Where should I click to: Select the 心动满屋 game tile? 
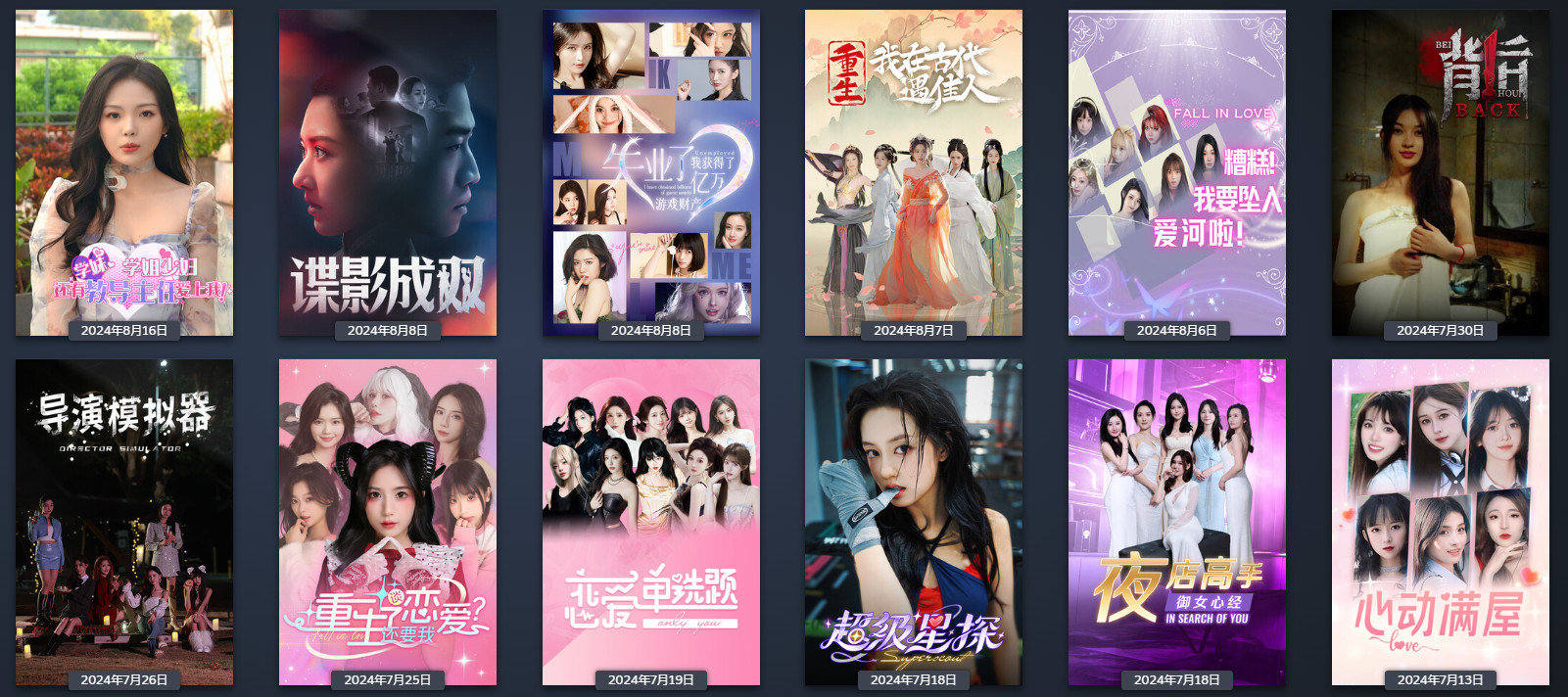click(x=1440, y=522)
